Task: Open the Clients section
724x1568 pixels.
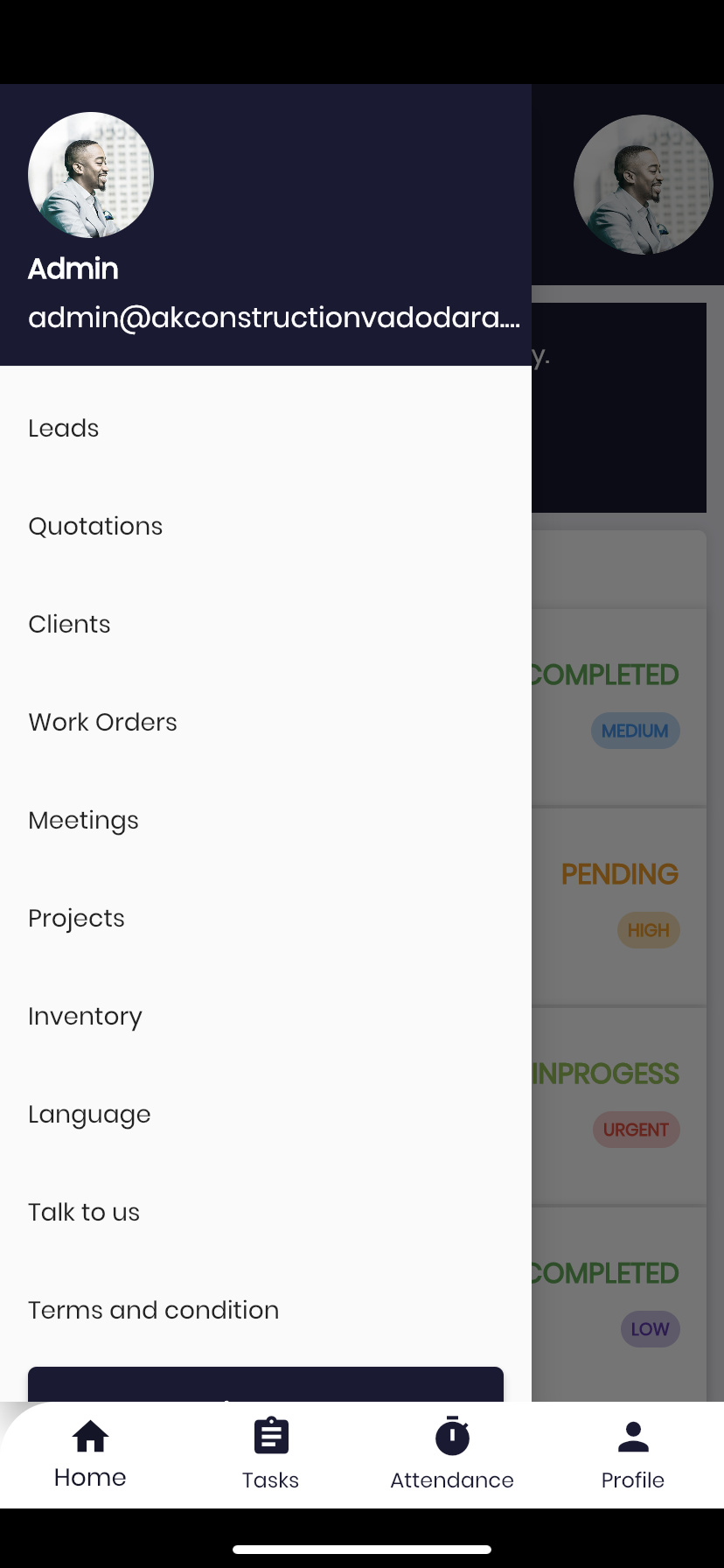Action: tap(266, 624)
